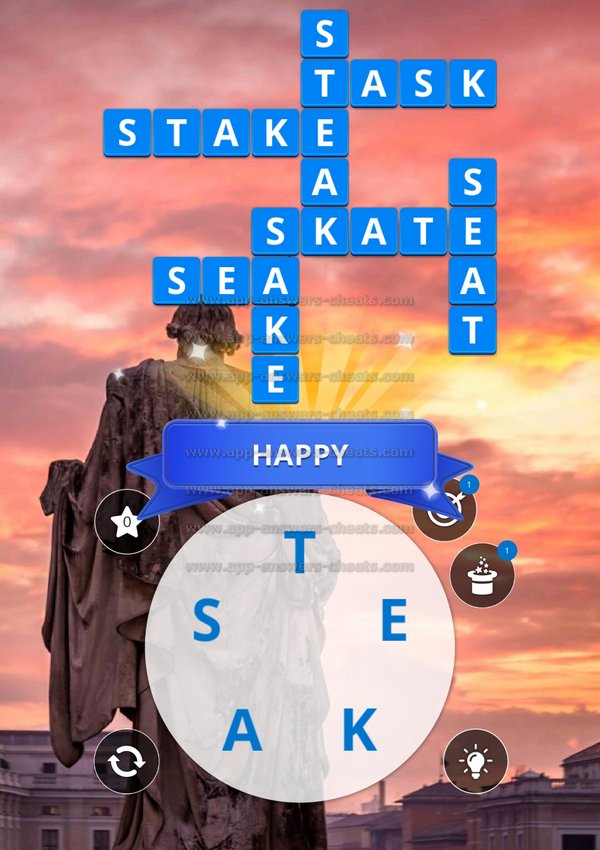Tap the target hint icon
This screenshot has height=850, width=600.
coord(446,510)
